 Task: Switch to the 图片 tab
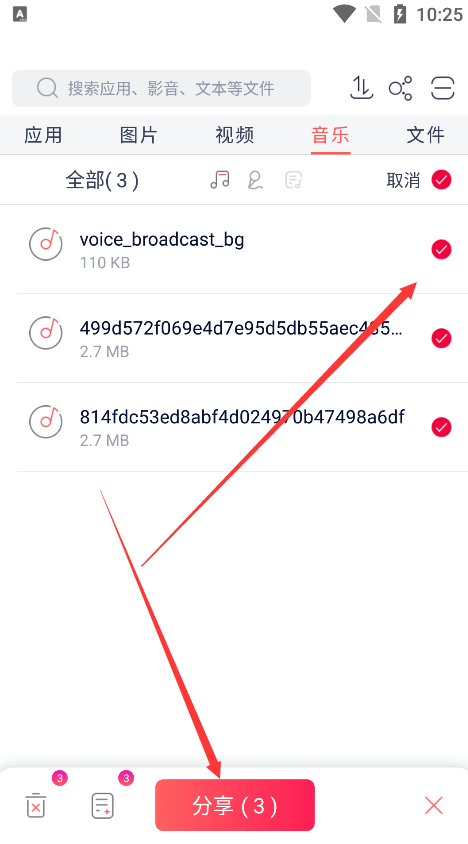click(138, 135)
